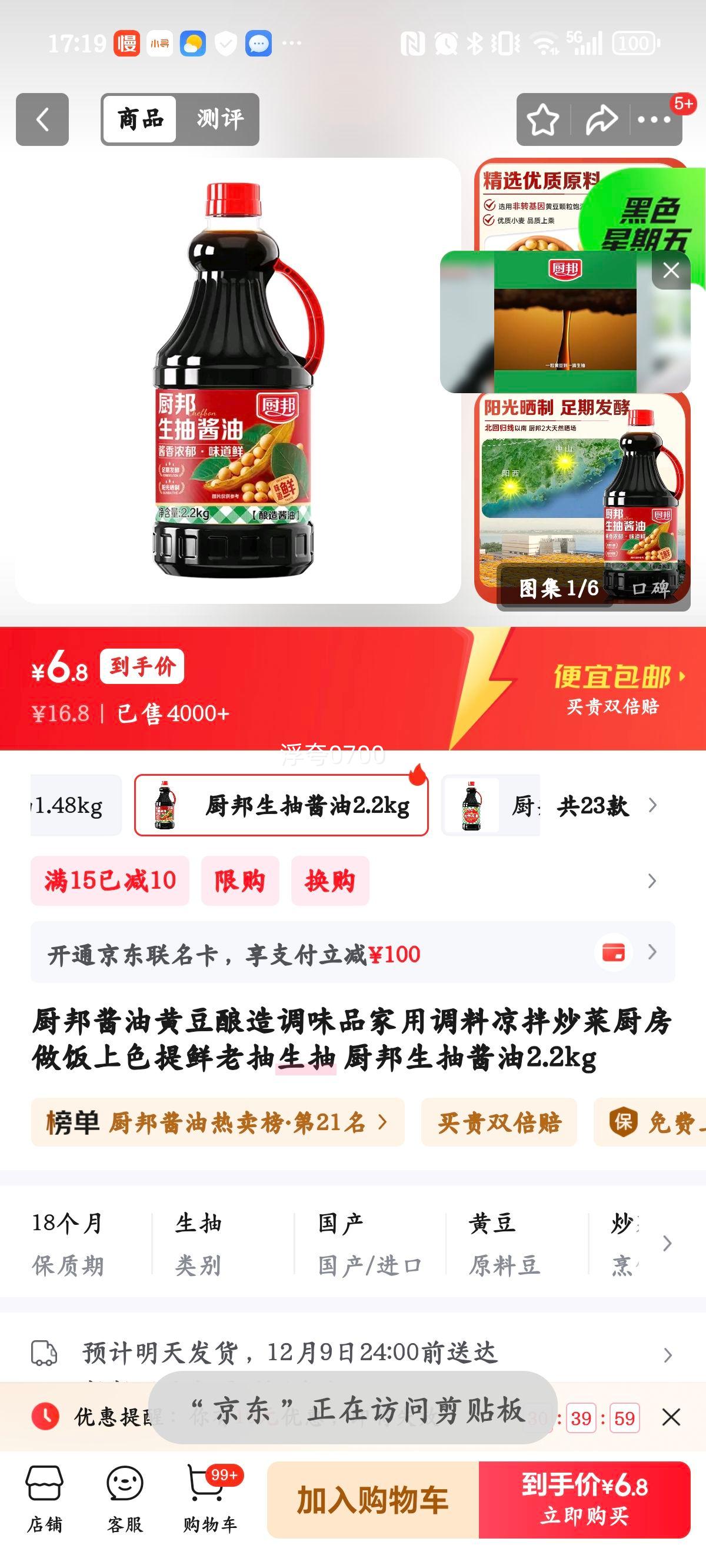Image resolution: width=706 pixels, height=1568 pixels.
Task: Tap the back arrow to leave product page
Action: 41,119
